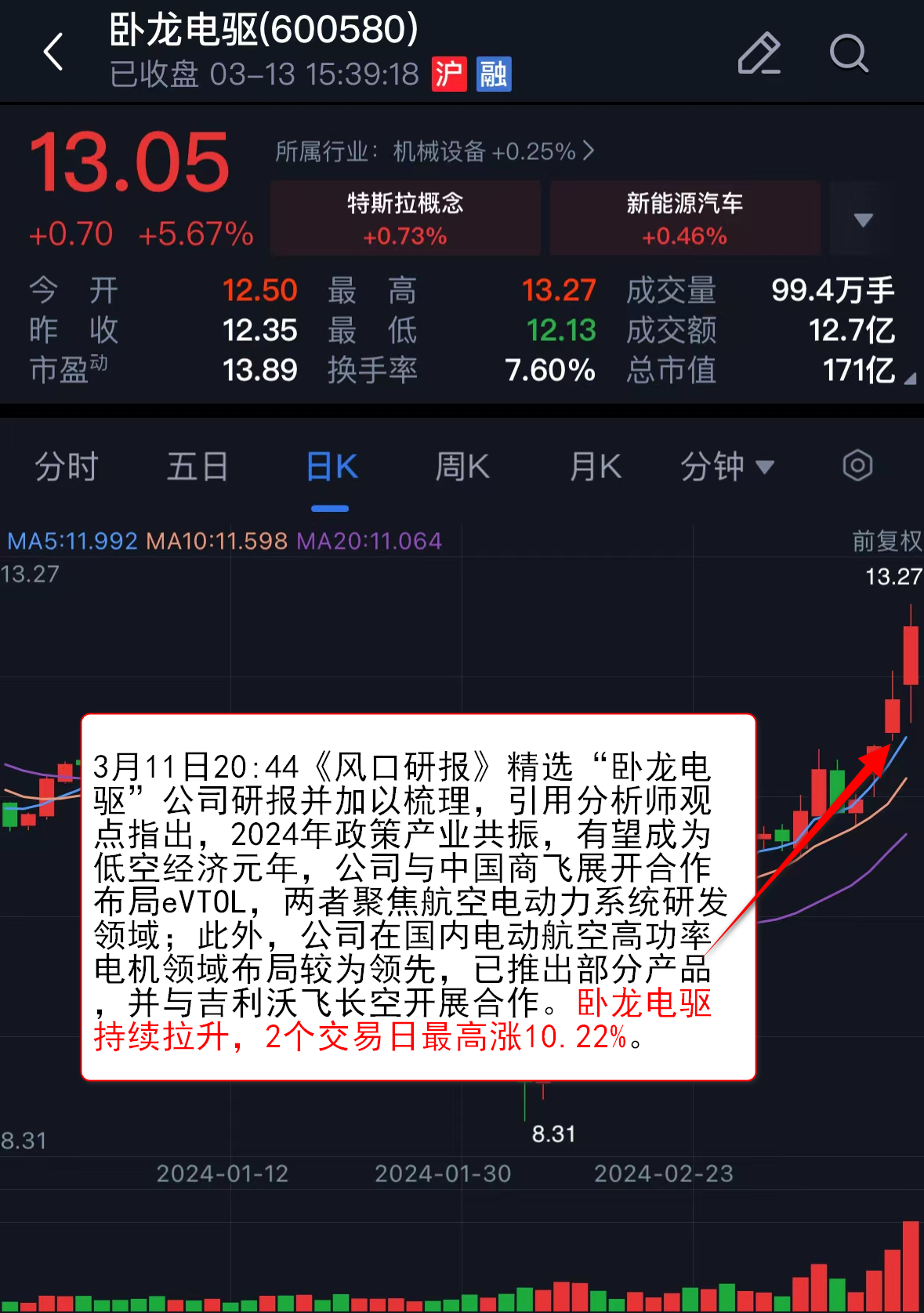Switch to the 五日 chart tab
Image resolution: width=924 pixels, height=1313 pixels.
pos(197,467)
